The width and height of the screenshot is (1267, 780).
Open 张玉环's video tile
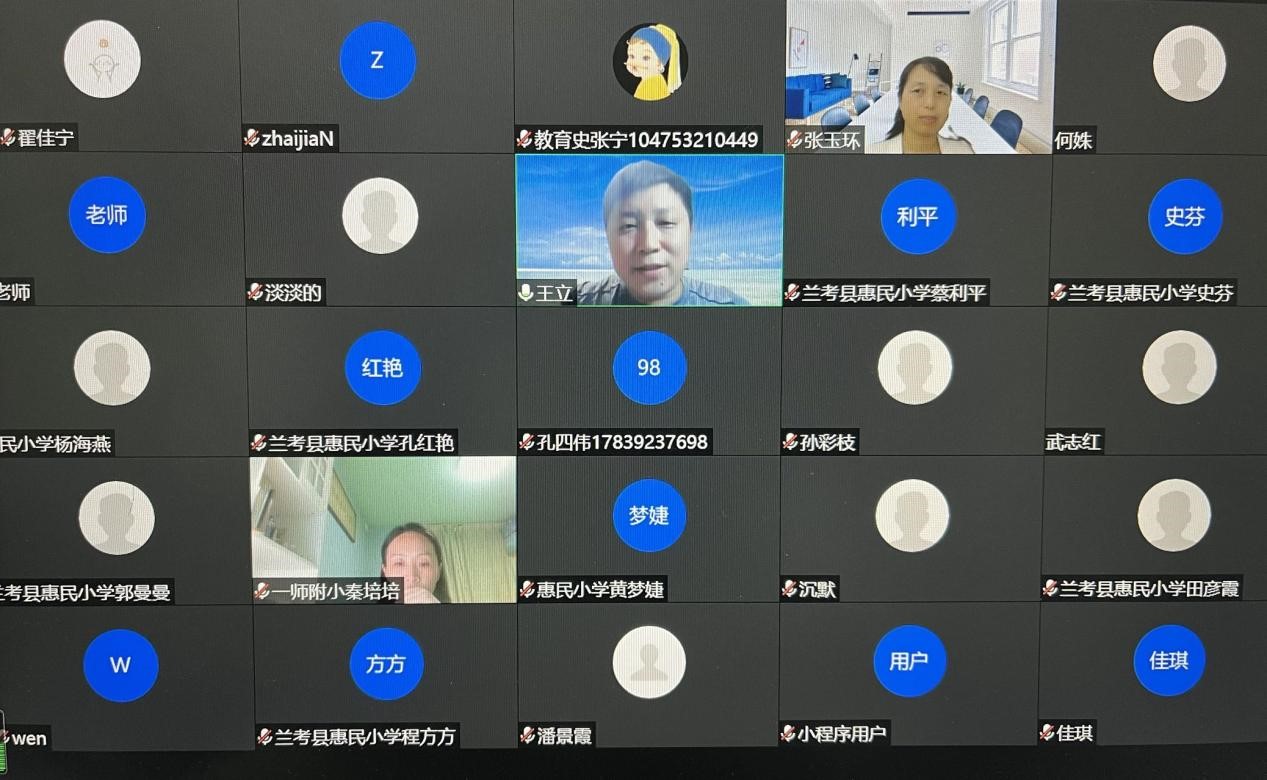coord(919,77)
